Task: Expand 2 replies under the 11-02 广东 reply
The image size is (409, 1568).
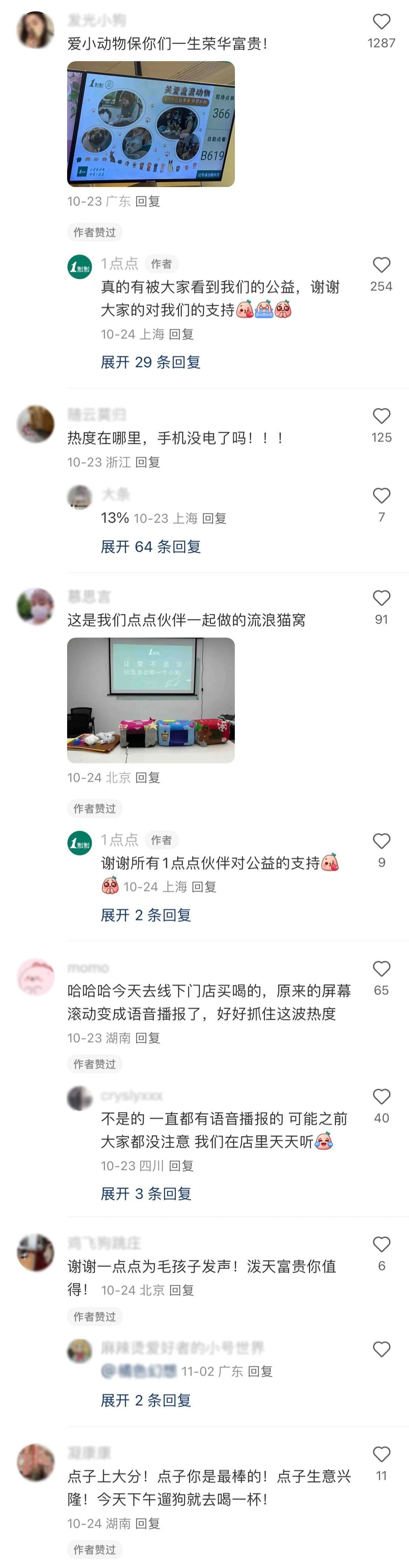Action: [145, 1401]
